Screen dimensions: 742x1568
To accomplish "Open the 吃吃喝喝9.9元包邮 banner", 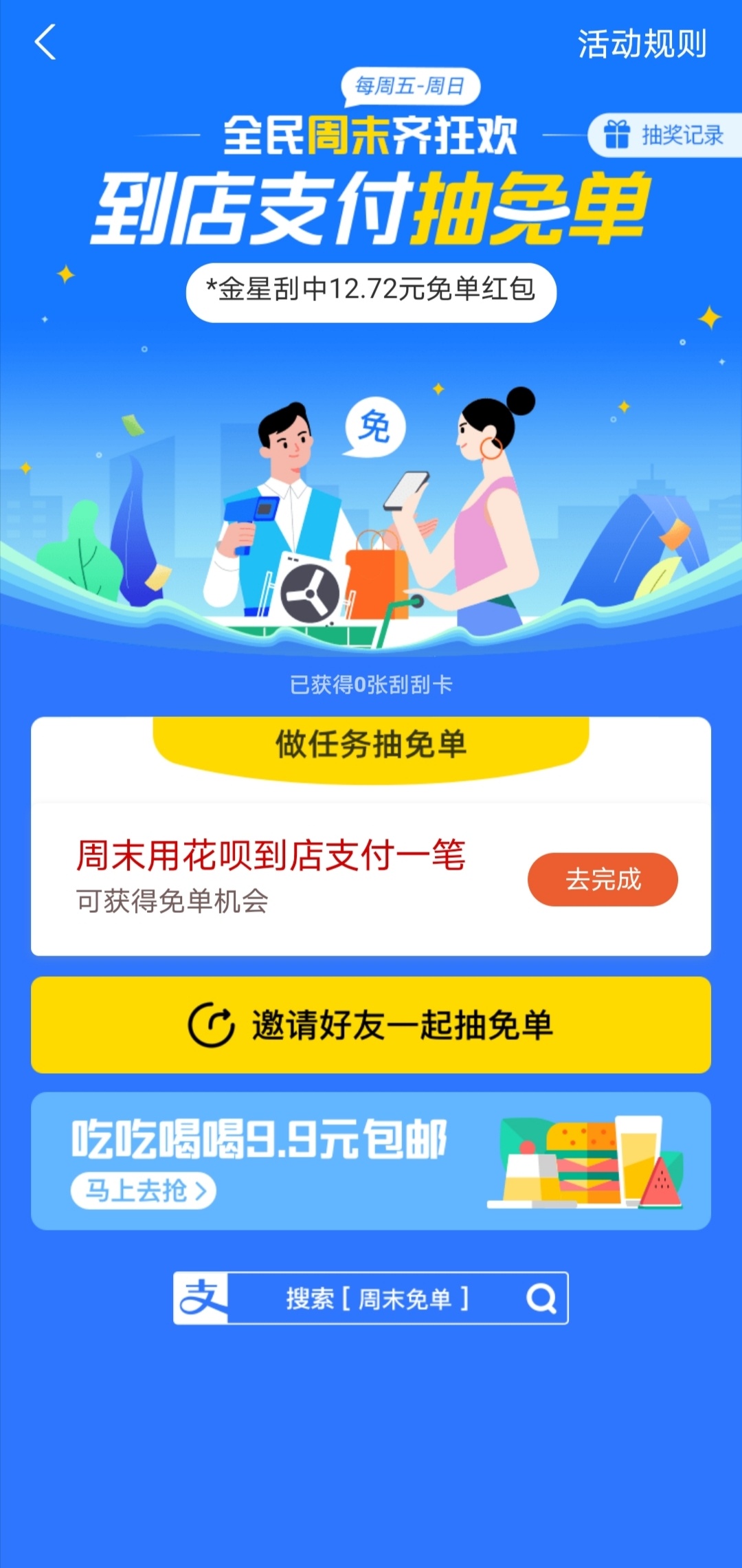I will [x=371, y=1160].
